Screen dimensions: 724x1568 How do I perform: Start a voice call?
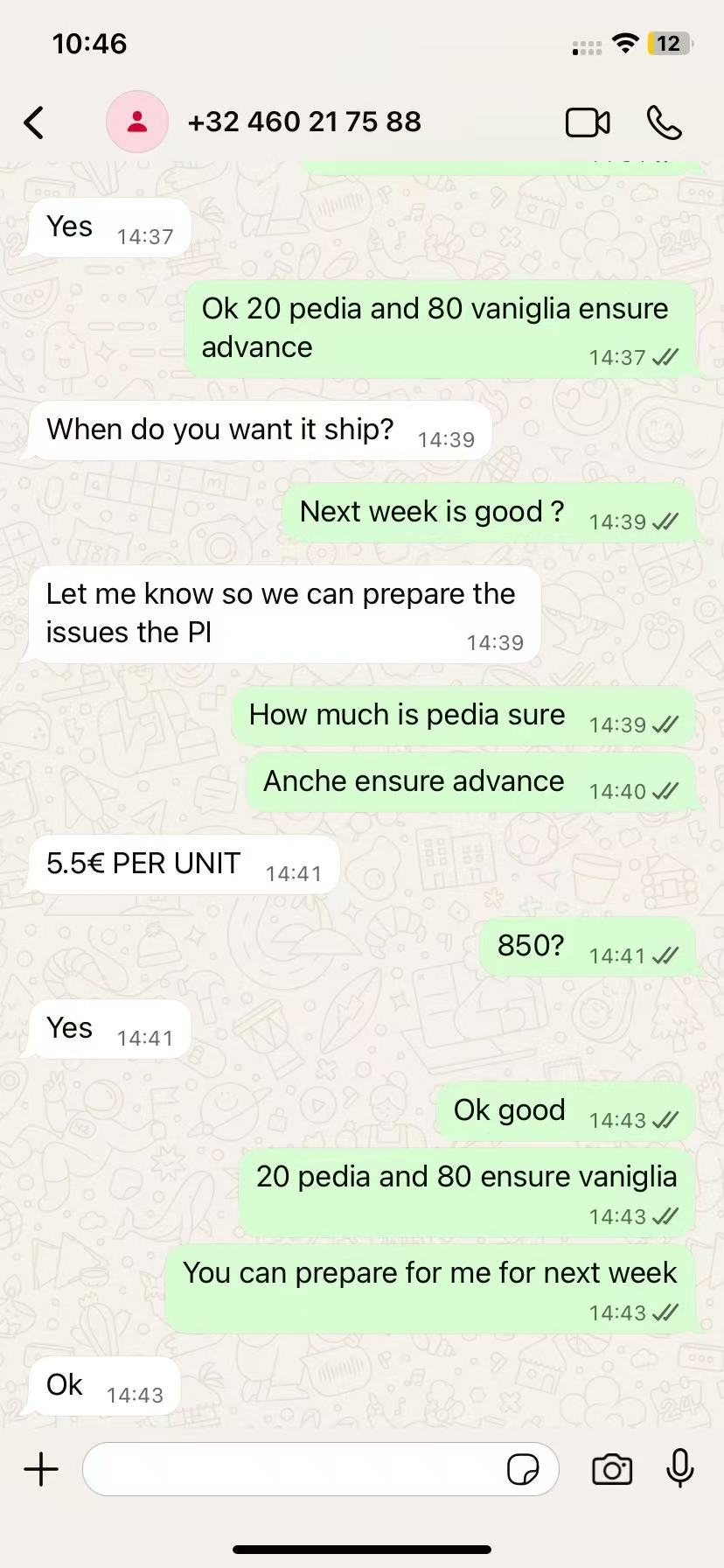665,122
